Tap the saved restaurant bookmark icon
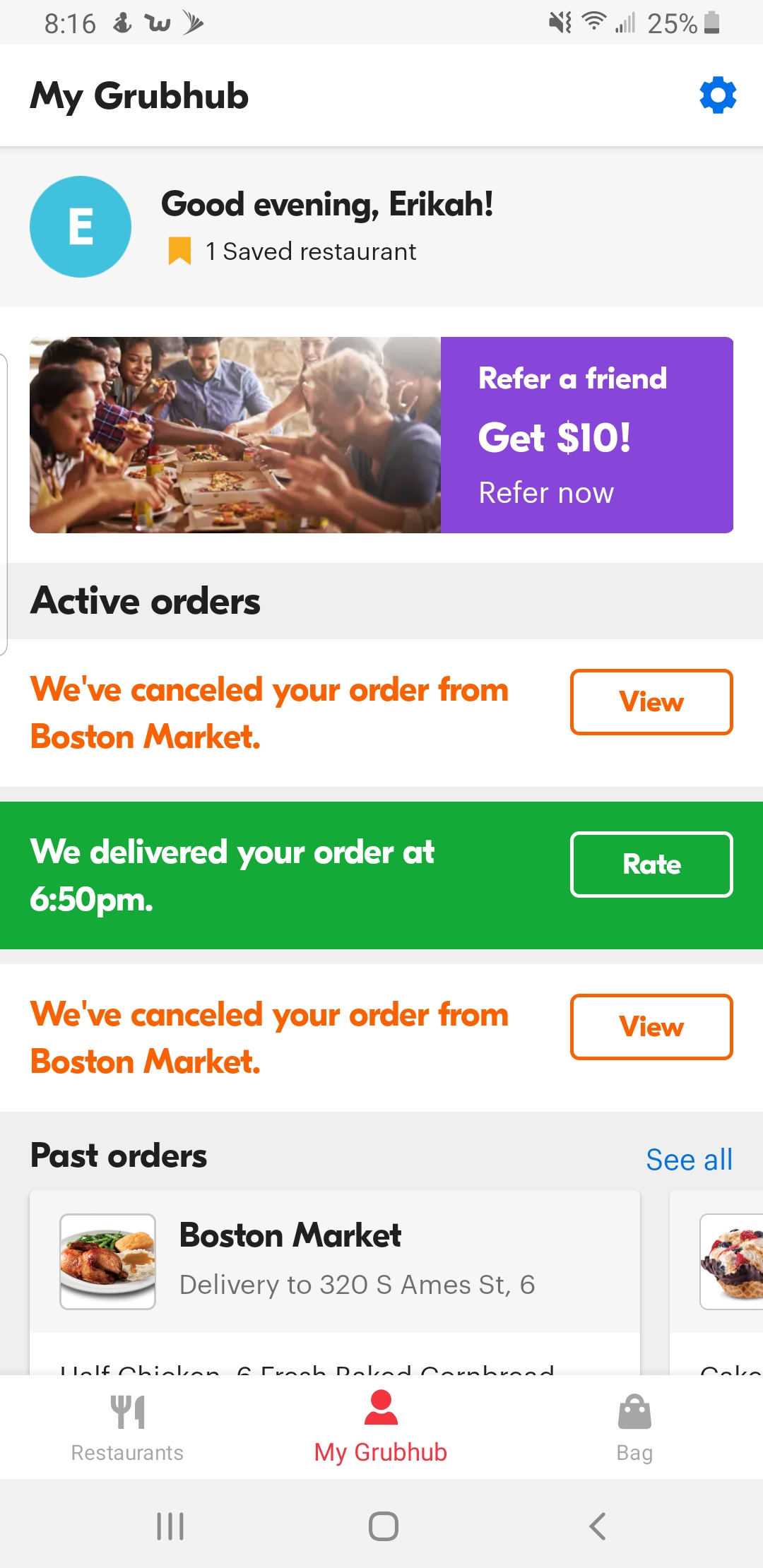The image size is (763, 1568). click(180, 250)
